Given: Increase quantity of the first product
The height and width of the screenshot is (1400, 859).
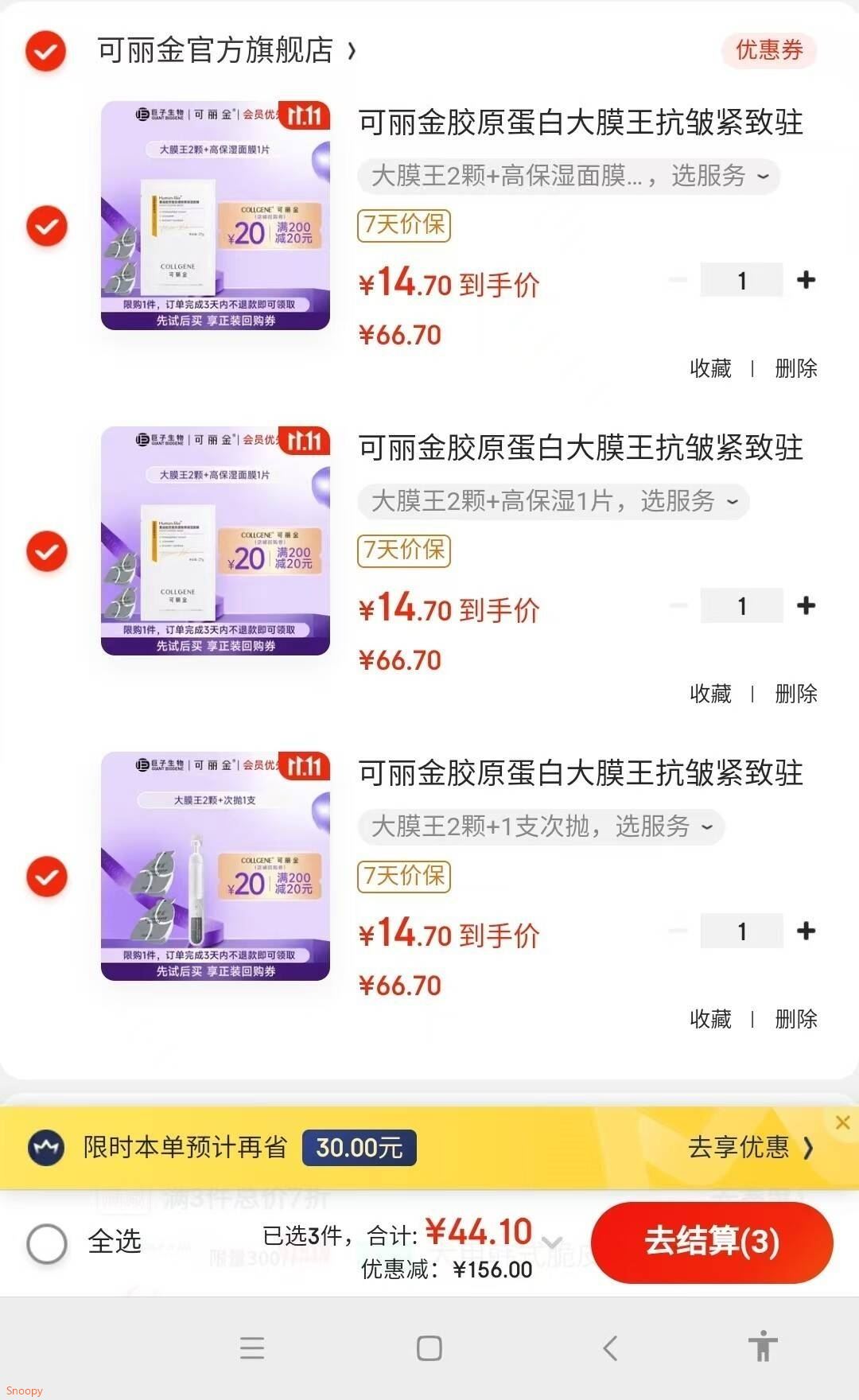Looking at the screenshot, I should click(806, 280).
